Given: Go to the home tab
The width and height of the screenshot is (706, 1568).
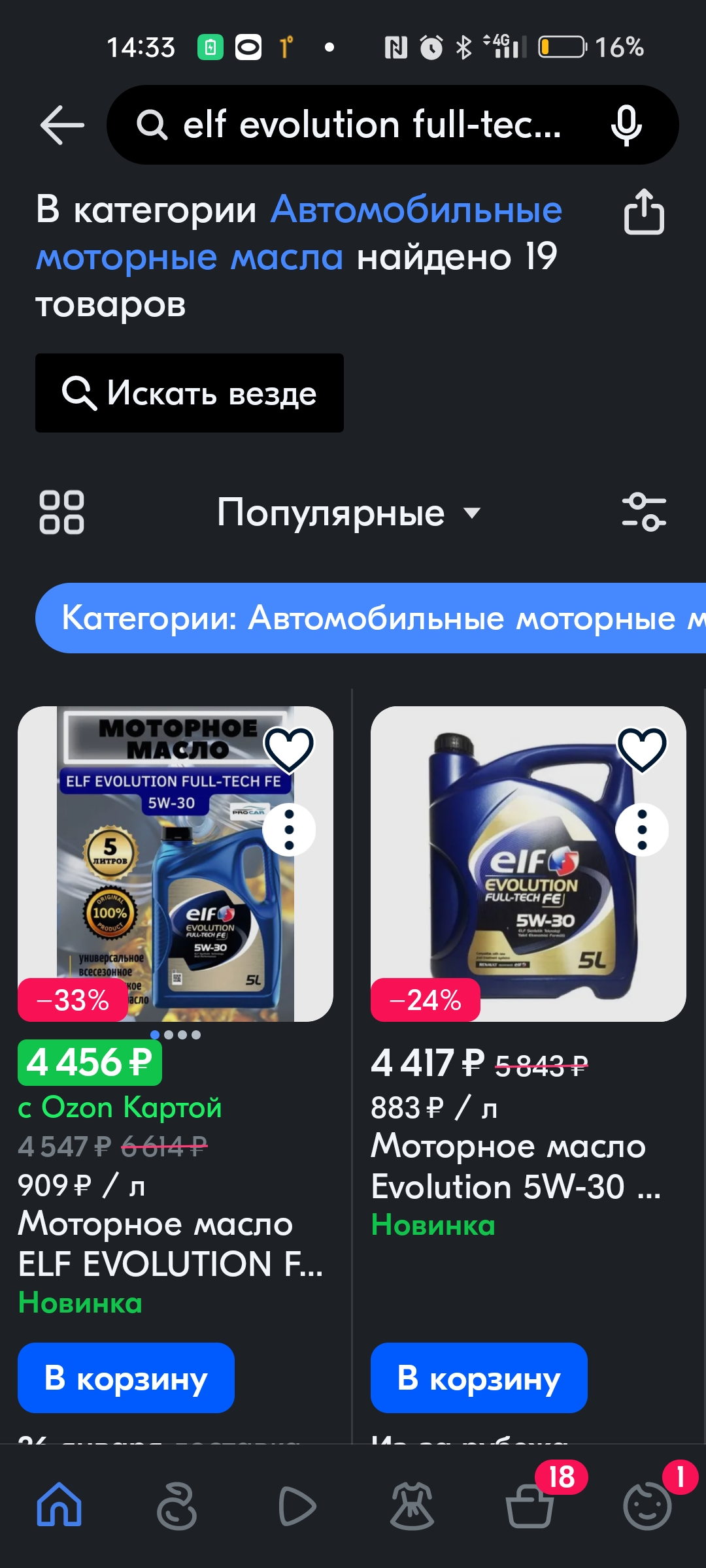Looking at the screenshot, I should (x=59, y=1505).
